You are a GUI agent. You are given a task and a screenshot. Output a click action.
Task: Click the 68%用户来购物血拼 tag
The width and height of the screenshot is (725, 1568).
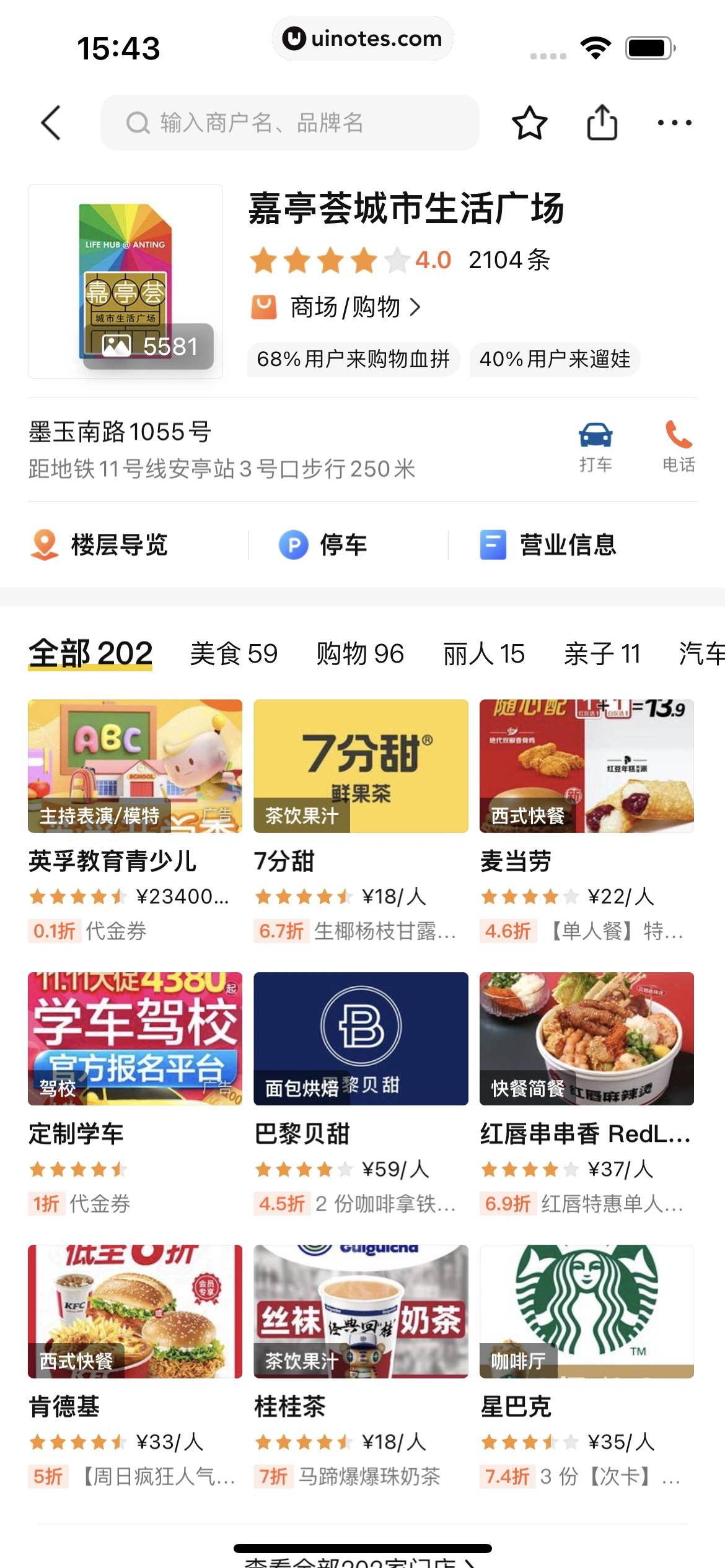(354, 359)
